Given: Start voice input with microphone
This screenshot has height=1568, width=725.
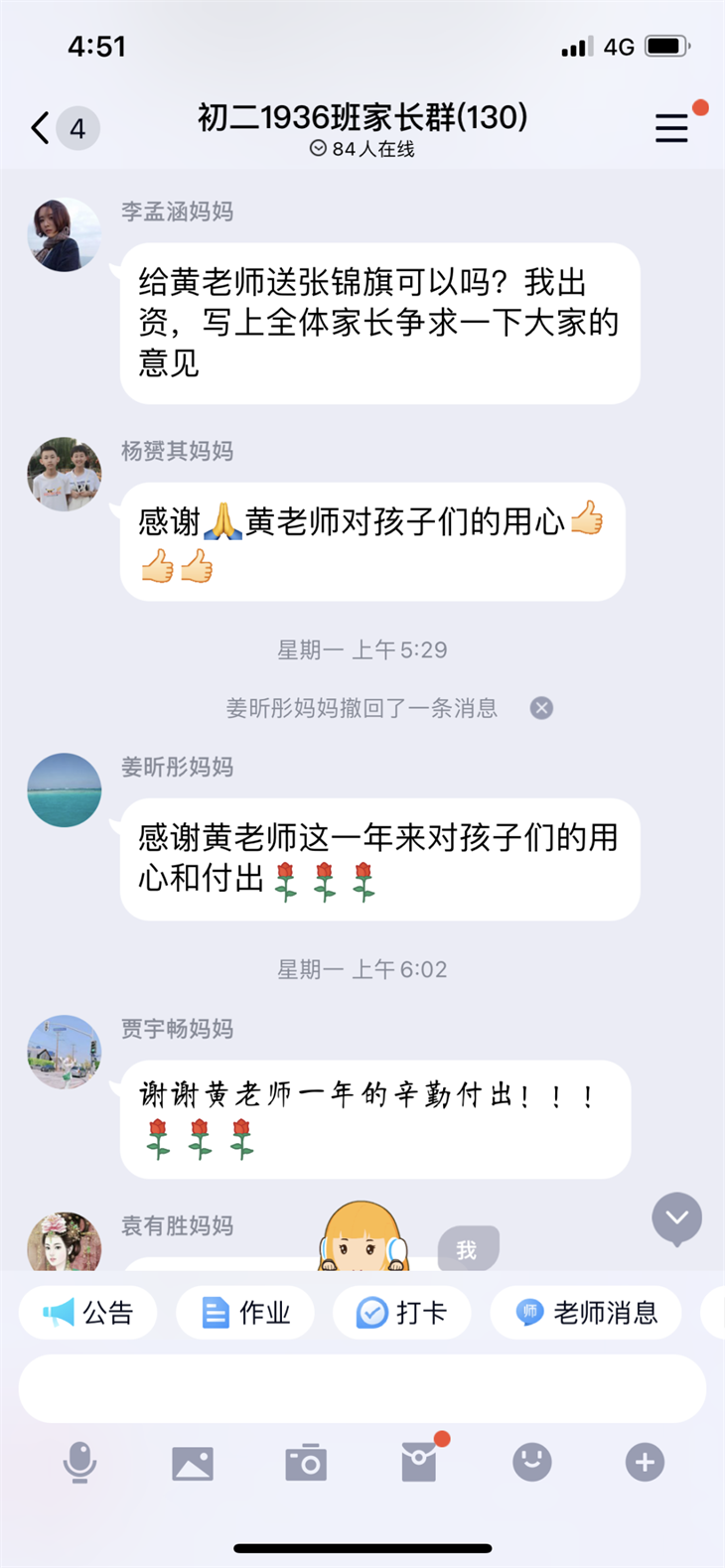Looking at the screenshot, I should click(79, 1463).
